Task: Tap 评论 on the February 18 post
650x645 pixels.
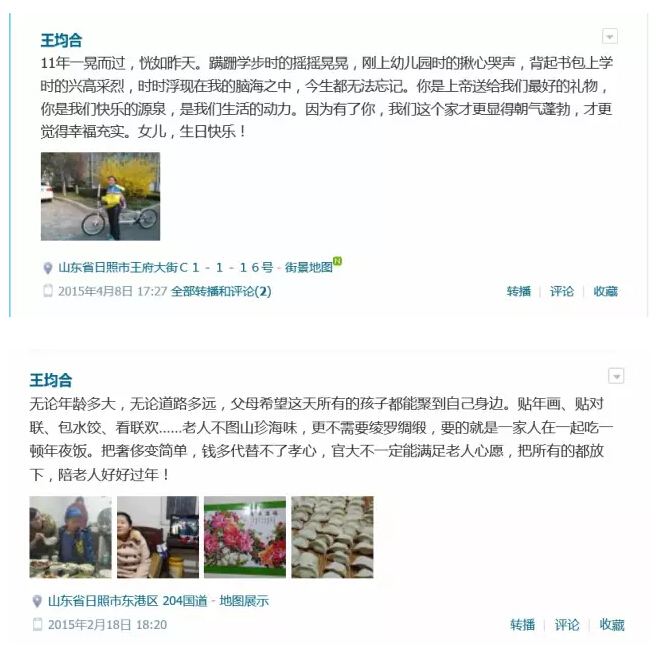Action: click(x=567, y=624)
